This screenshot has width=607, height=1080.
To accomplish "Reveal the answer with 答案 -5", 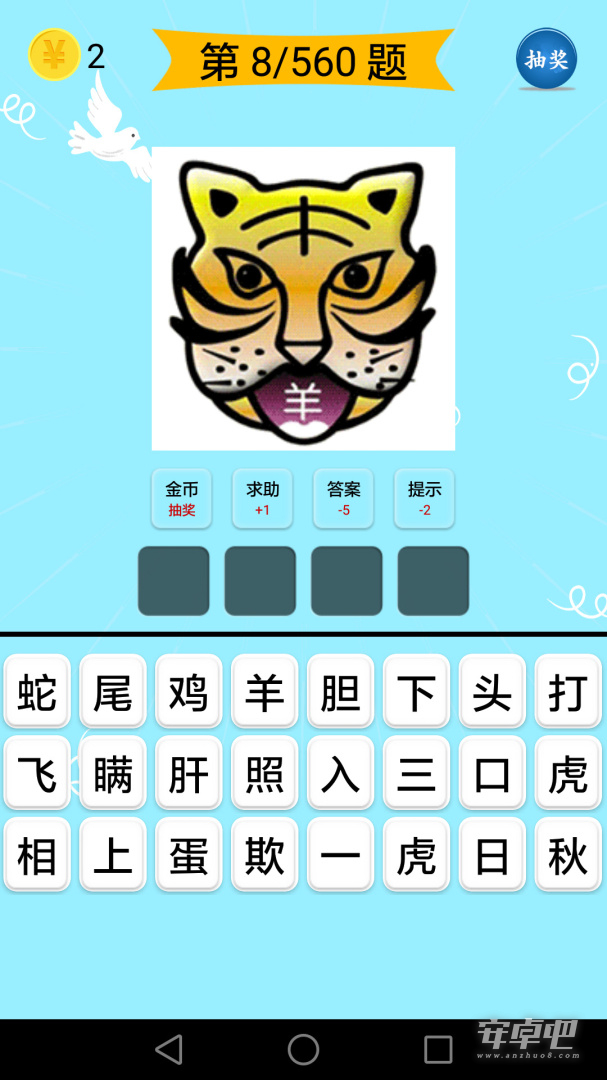I will (x=343, y=499).
